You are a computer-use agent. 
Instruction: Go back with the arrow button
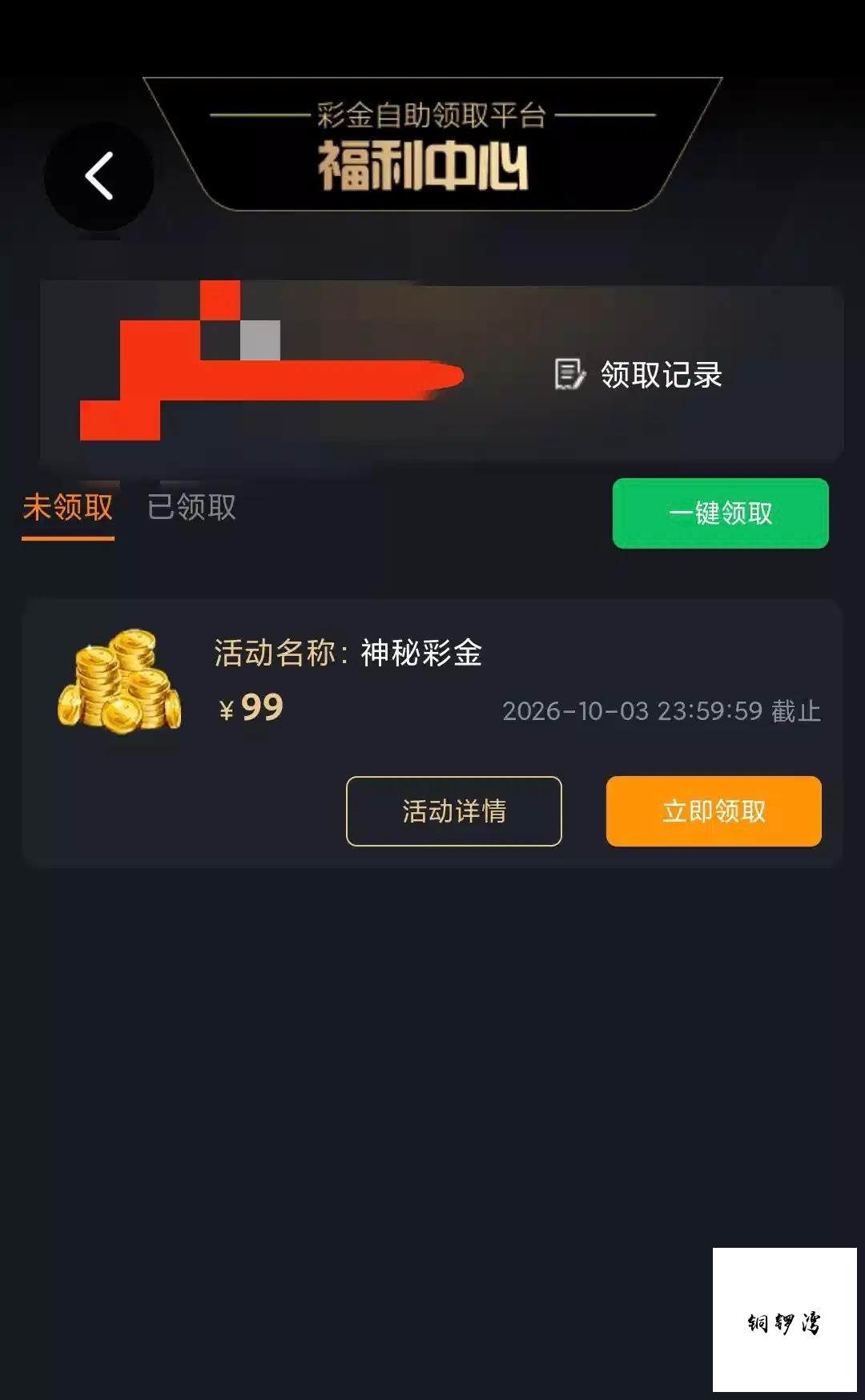(99, 176)
